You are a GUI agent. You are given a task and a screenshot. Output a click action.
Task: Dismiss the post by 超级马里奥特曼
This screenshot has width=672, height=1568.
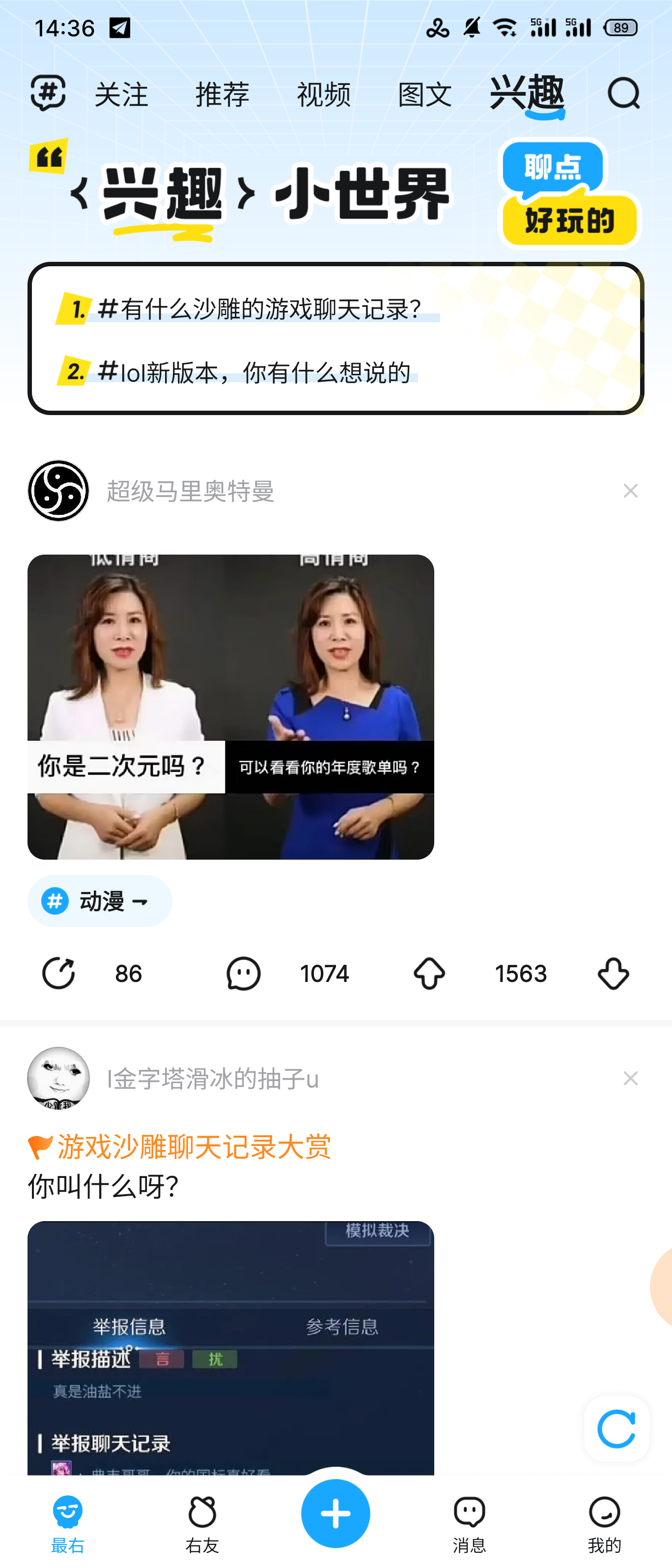click(630, 491)
